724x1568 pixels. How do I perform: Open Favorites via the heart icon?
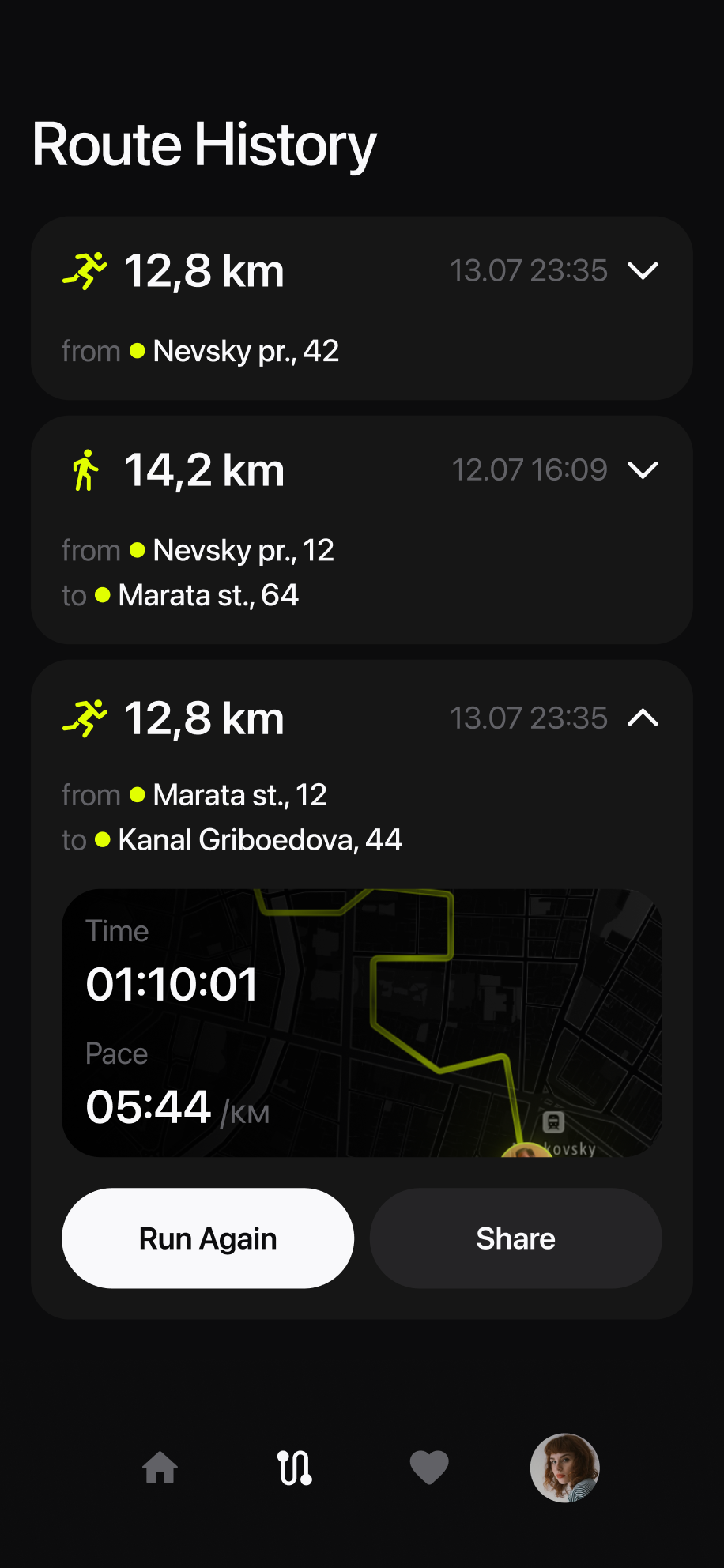429,1468
